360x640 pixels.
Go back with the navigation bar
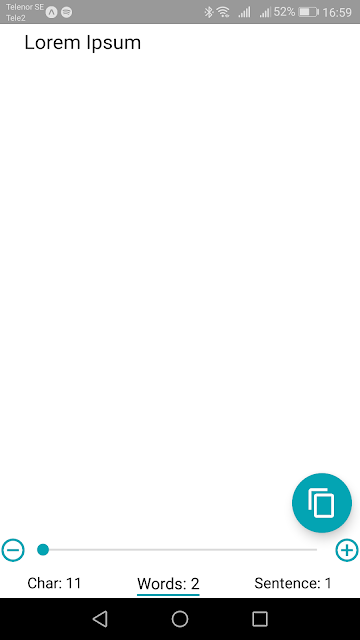[100, 619]
